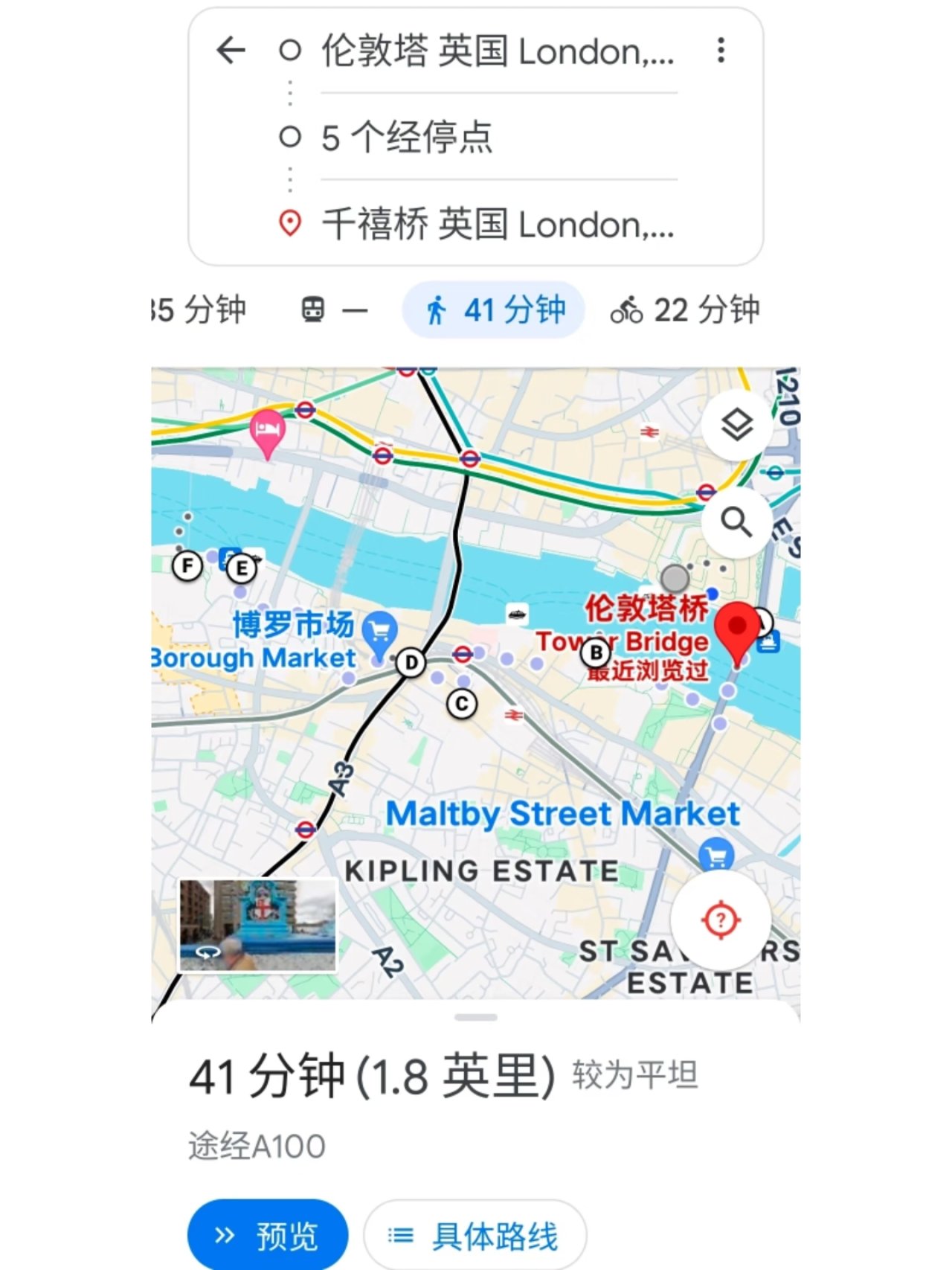The height and width of the screenshot is (1270, 952).
Task: Select the hotel pin on the map
Action: [268, 431]
